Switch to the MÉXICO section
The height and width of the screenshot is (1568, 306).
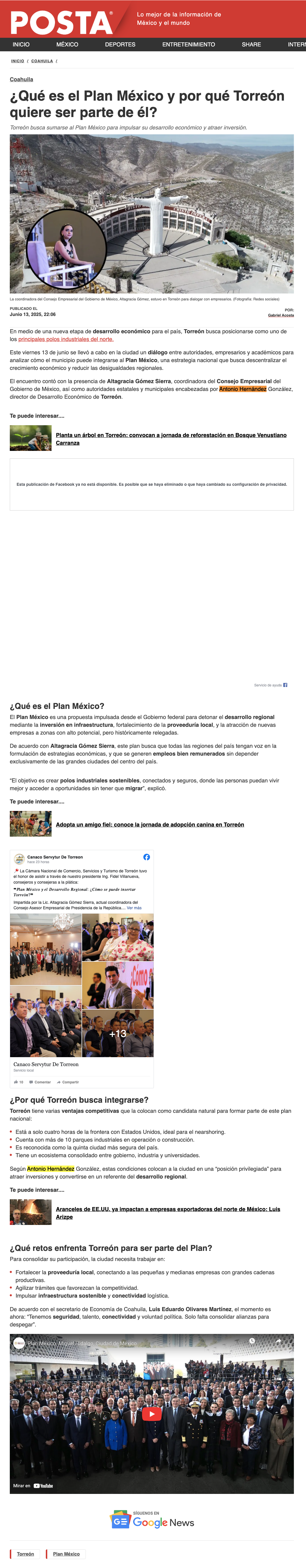[x=67, y=44]
